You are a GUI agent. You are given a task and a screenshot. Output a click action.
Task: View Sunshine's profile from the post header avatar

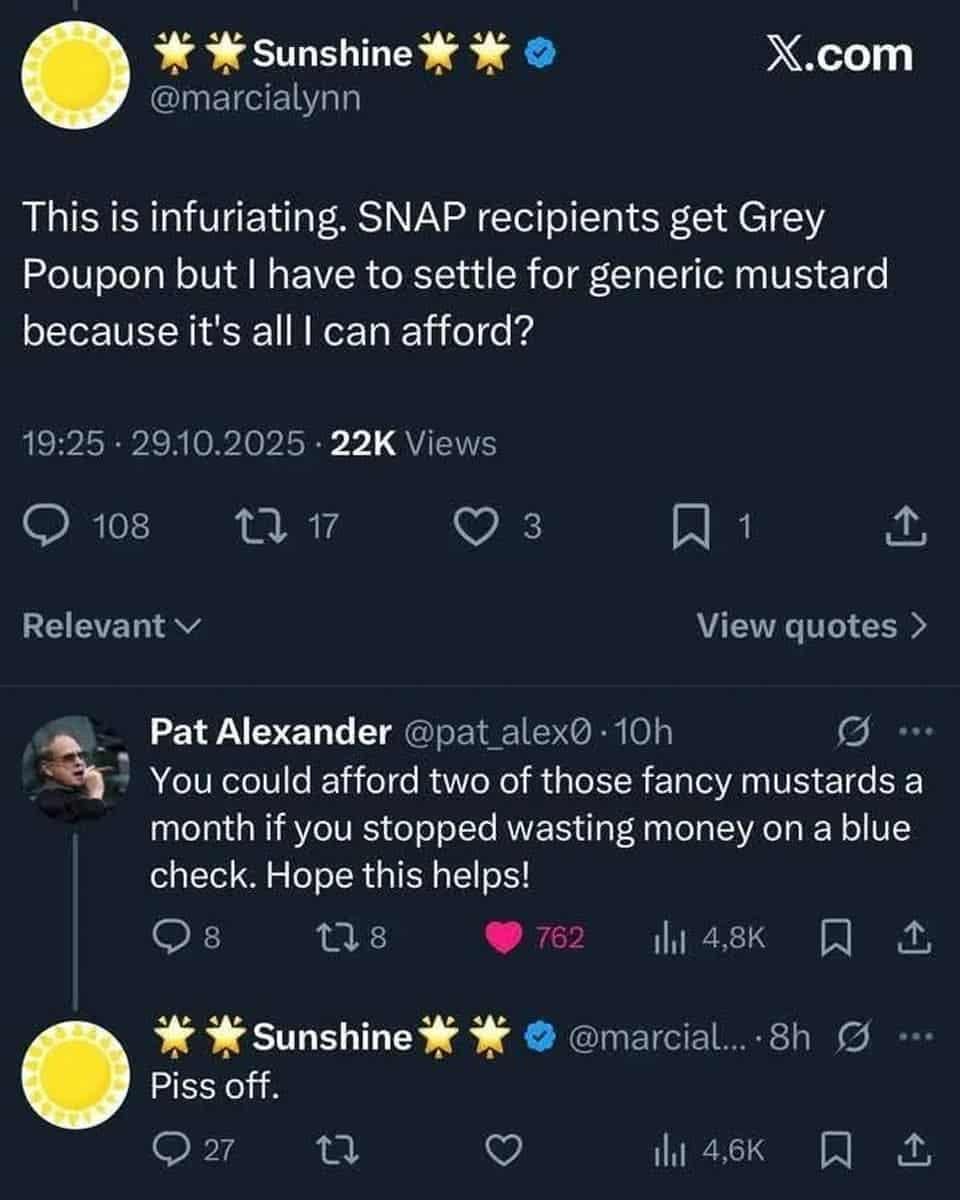[x=76, y=77]
